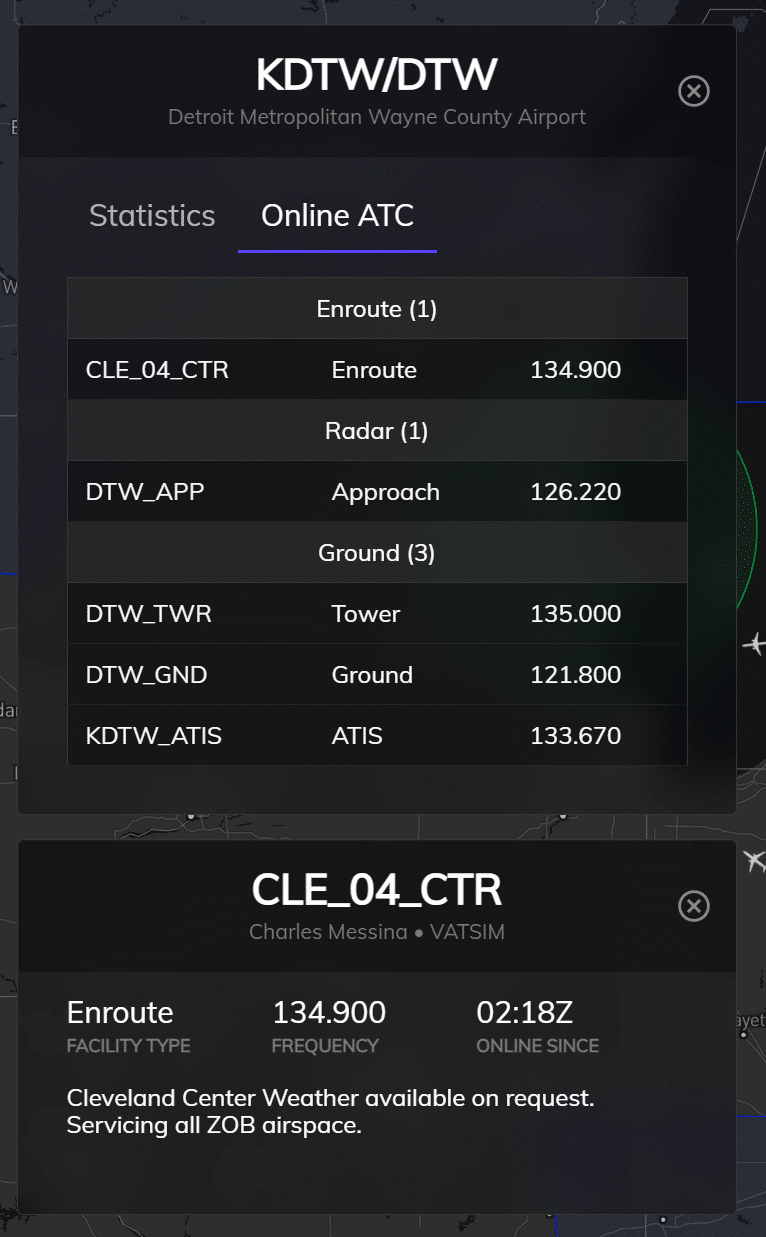
Task: Select the Online ATC tab
Action: [x=337, y=216]
